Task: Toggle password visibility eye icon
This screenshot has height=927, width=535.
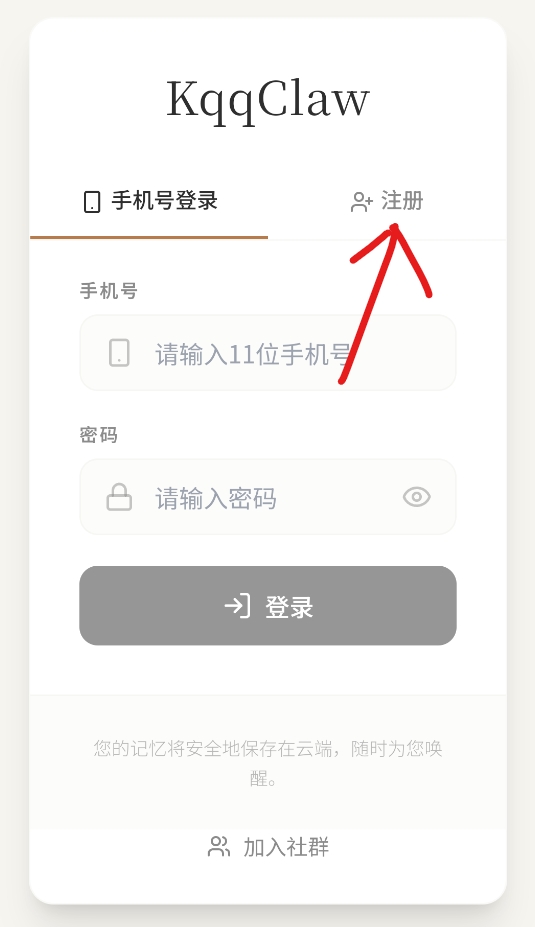Action: 417,497
